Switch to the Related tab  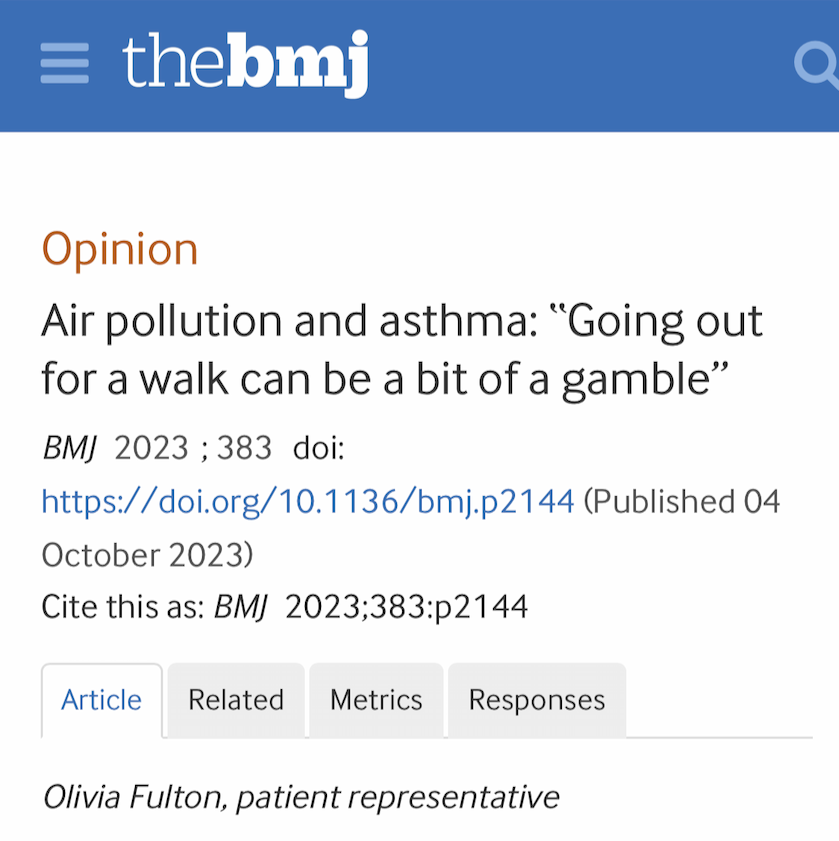(x=236, y=699)
